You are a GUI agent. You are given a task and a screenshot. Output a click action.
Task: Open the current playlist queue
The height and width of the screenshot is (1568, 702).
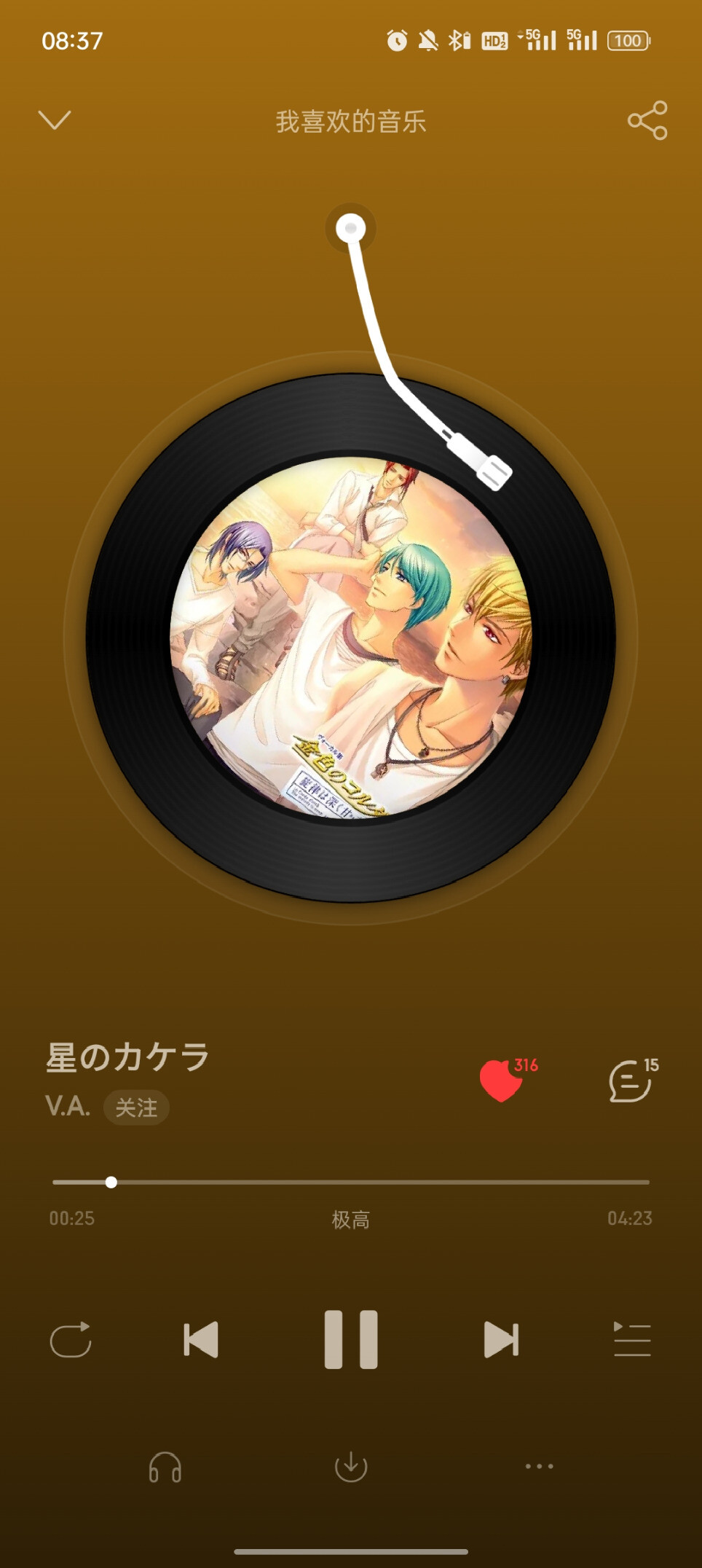631,1339
